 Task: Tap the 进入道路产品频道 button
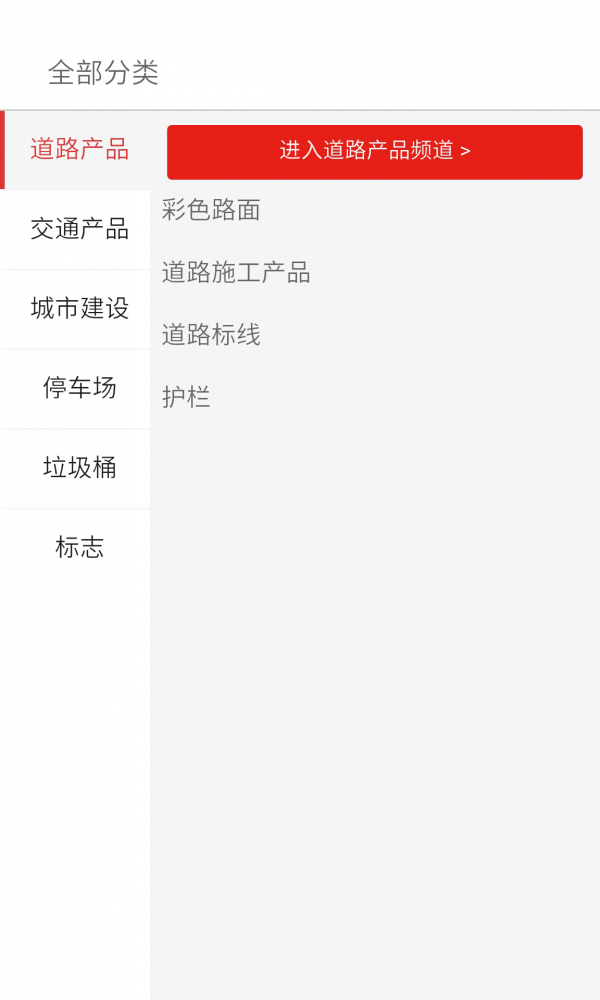point(374,152)
